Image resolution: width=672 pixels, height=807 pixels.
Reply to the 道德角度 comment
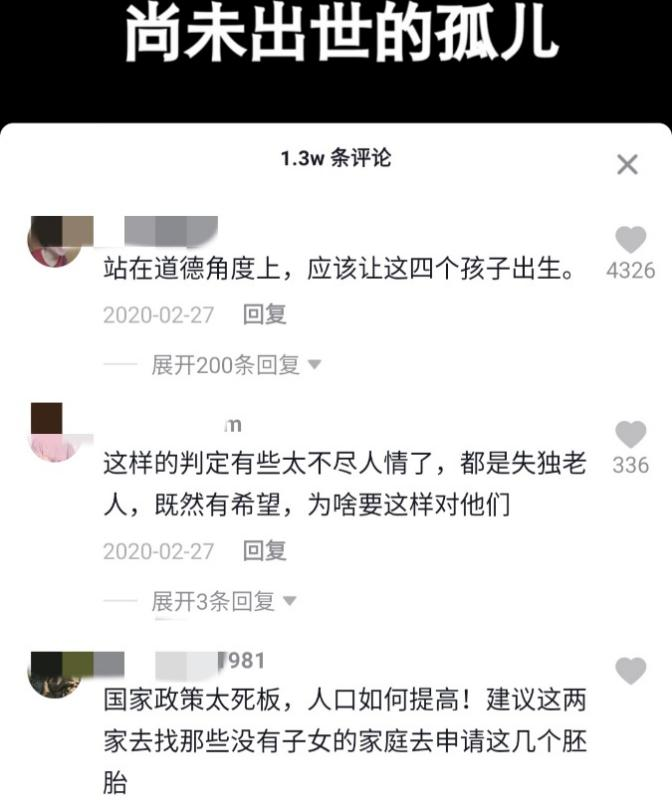click(265, 314)
